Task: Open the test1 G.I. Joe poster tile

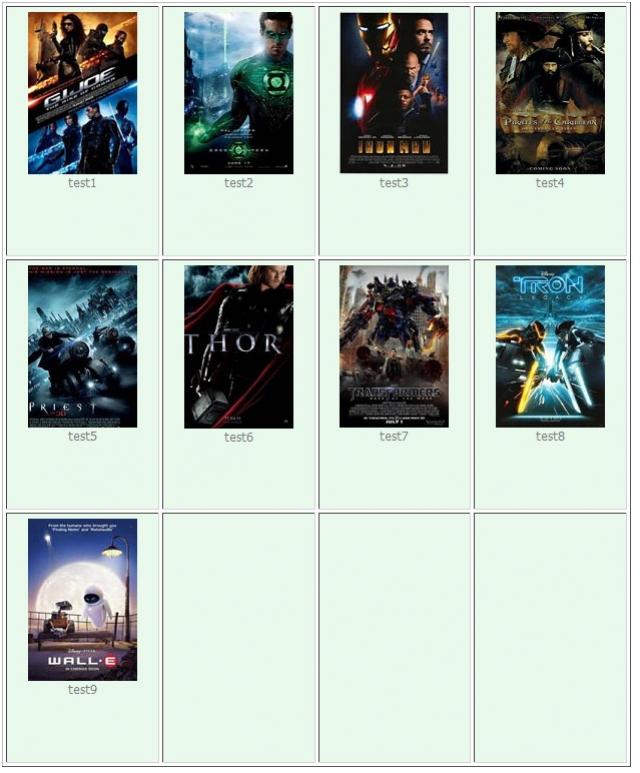Action: click(x=82, y=93)
